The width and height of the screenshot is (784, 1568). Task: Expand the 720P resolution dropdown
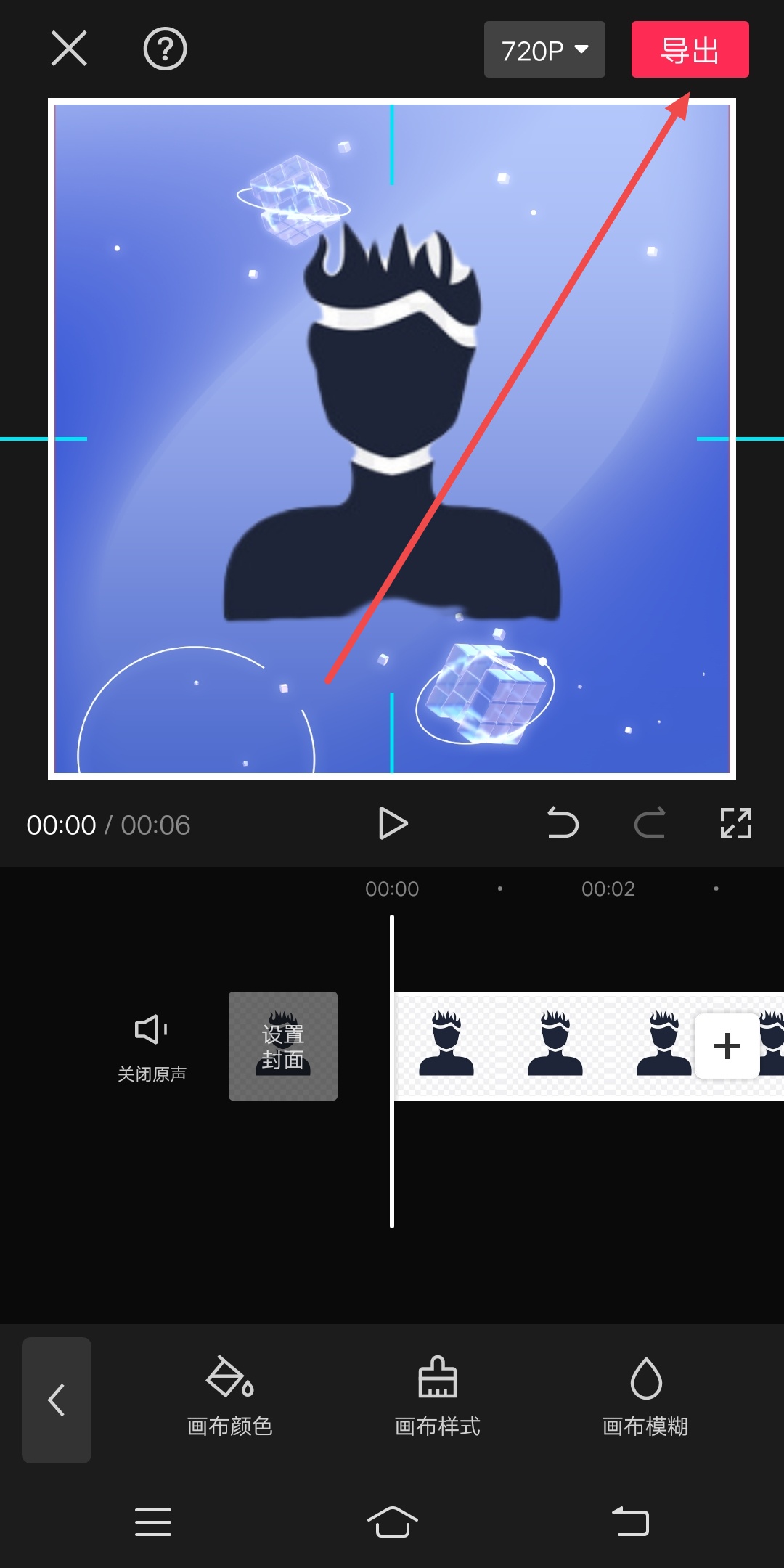(x=544, y=49)
